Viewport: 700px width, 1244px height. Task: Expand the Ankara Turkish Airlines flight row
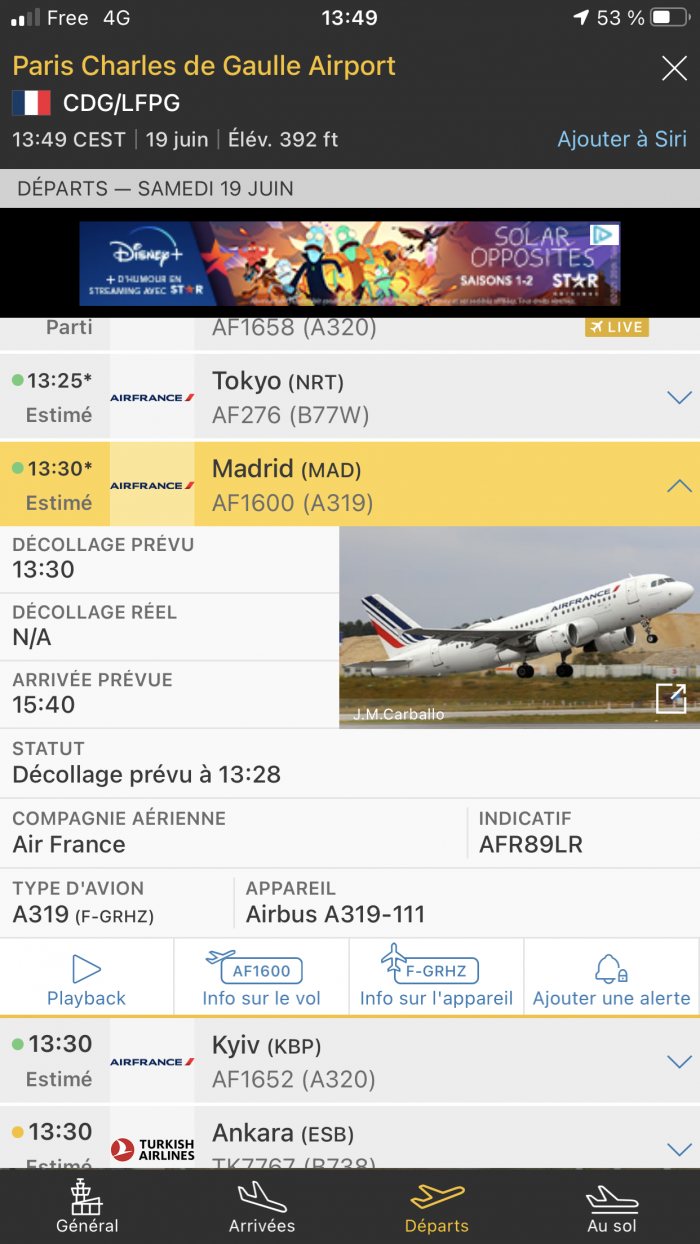tap(678, 1148)
